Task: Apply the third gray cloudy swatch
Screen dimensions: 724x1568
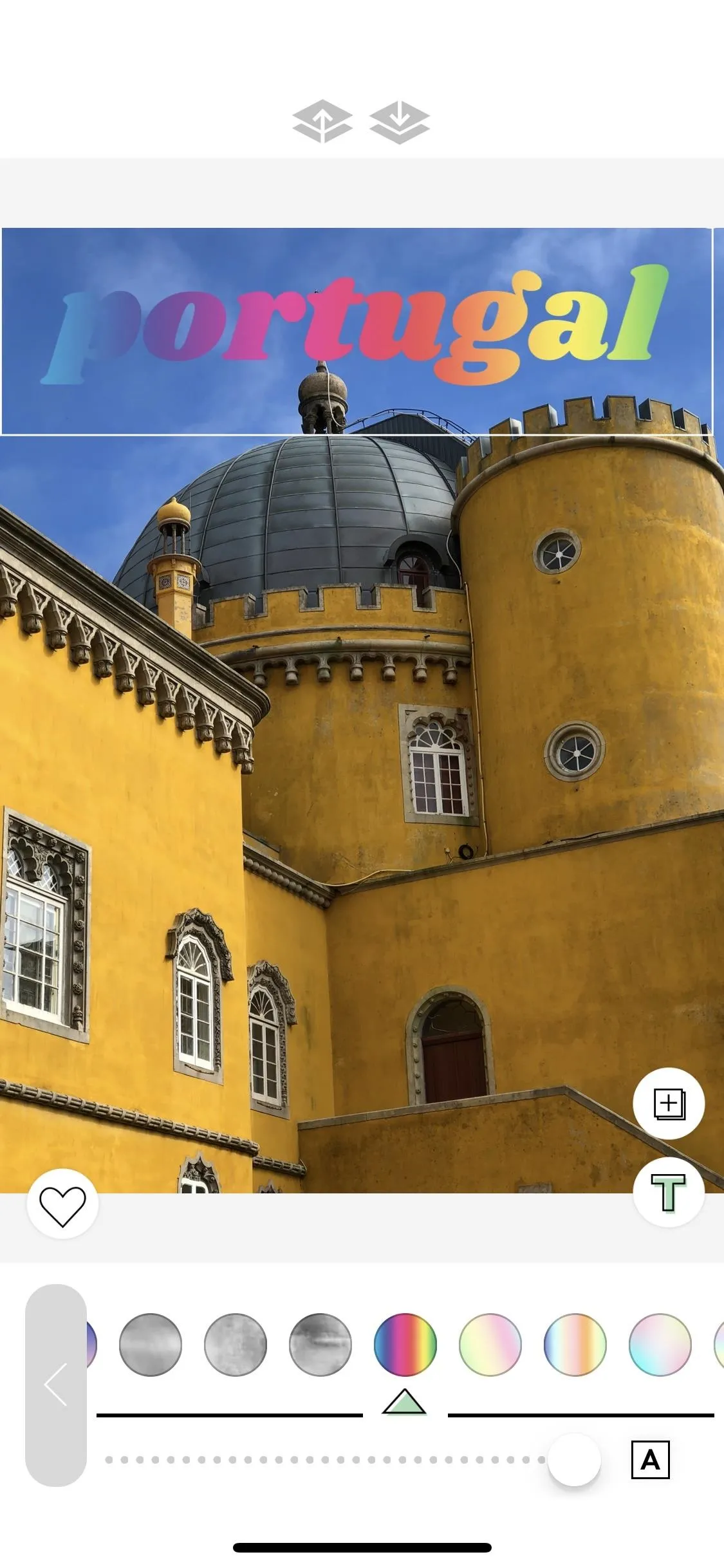Action: pyautogui.click(x=320, y=1345)
